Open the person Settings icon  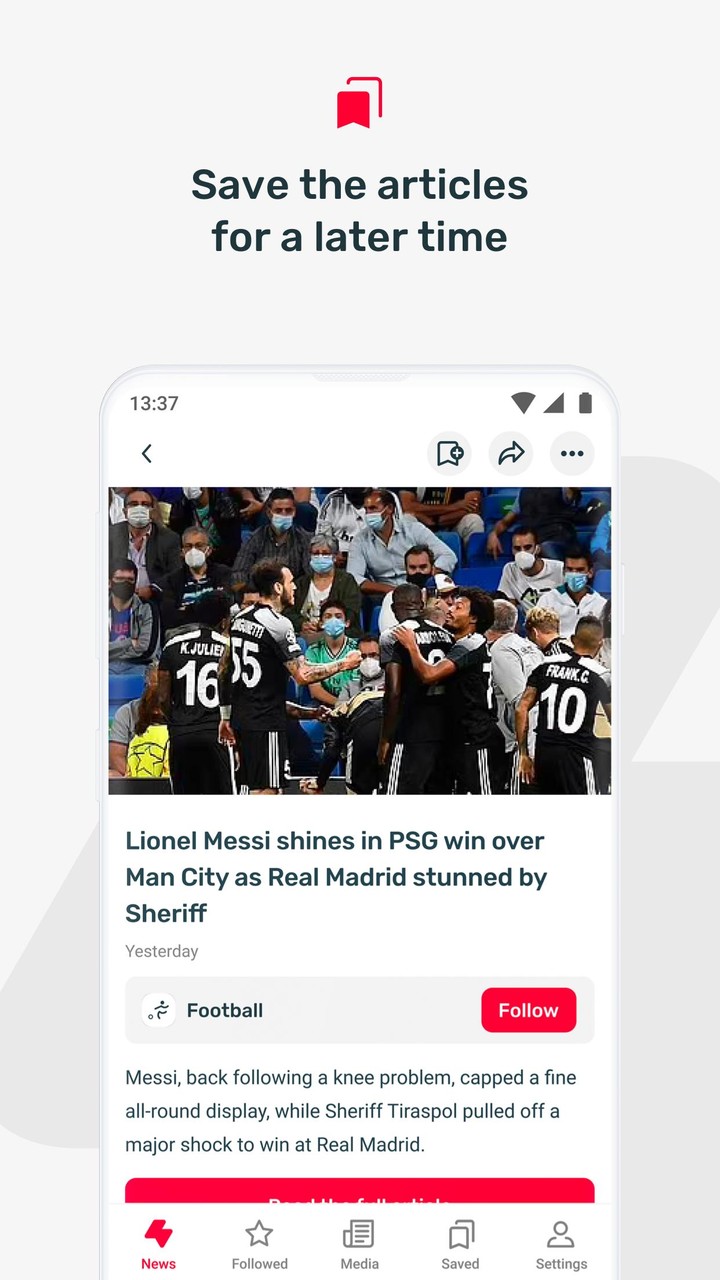[x=561, y=1233]
